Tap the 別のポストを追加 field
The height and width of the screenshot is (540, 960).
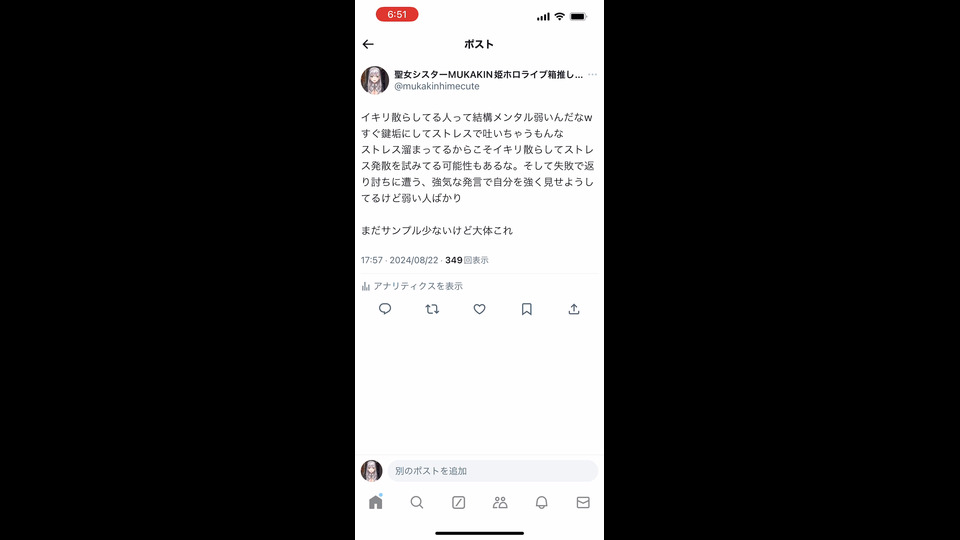pos(492,471)
